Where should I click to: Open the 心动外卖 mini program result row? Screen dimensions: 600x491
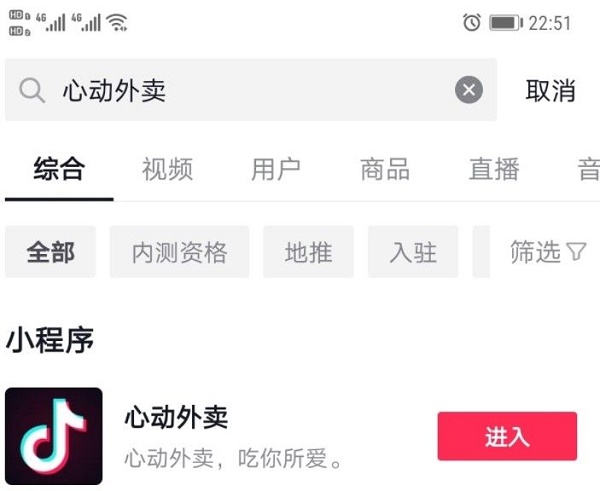(x=250, y=436)
